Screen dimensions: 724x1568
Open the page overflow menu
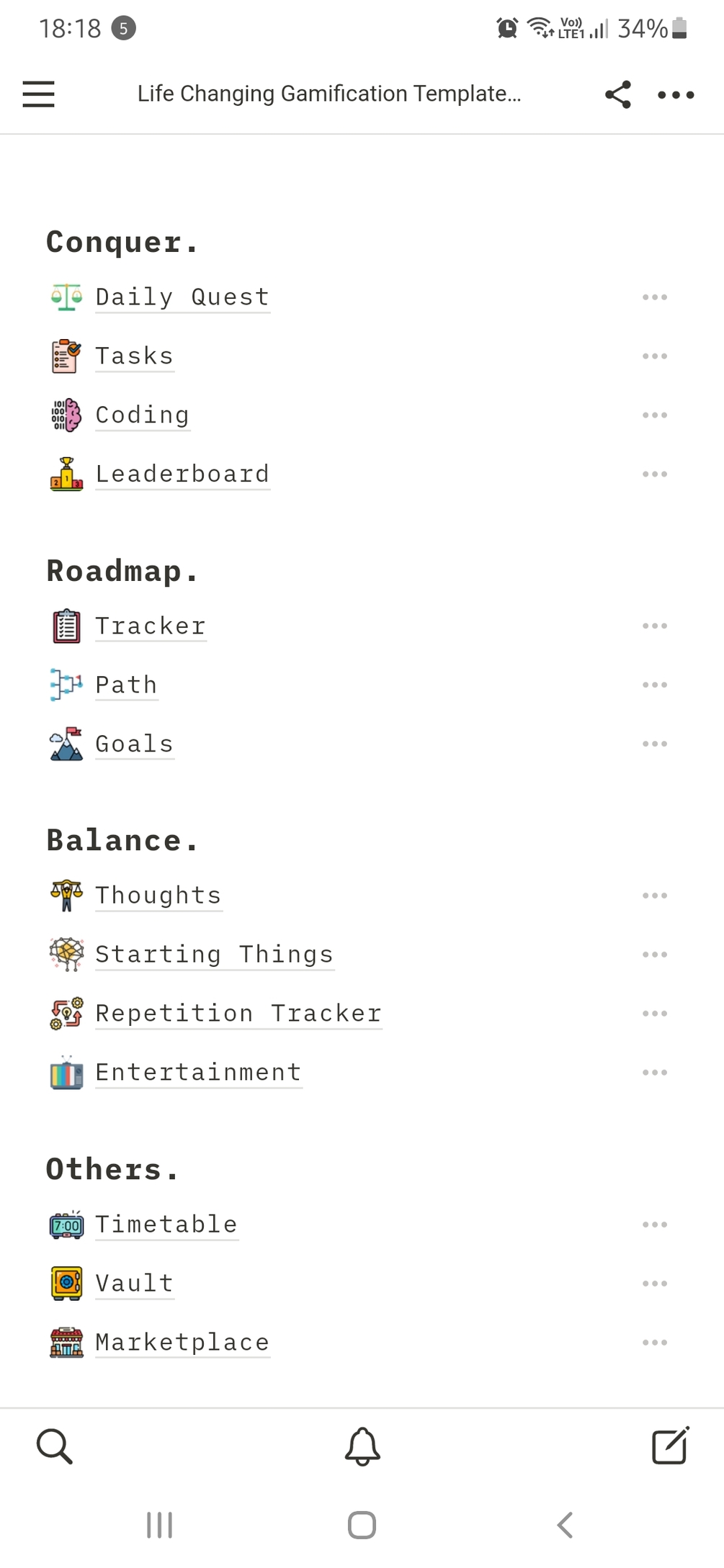pyautogui.click(x=676, y=94)
